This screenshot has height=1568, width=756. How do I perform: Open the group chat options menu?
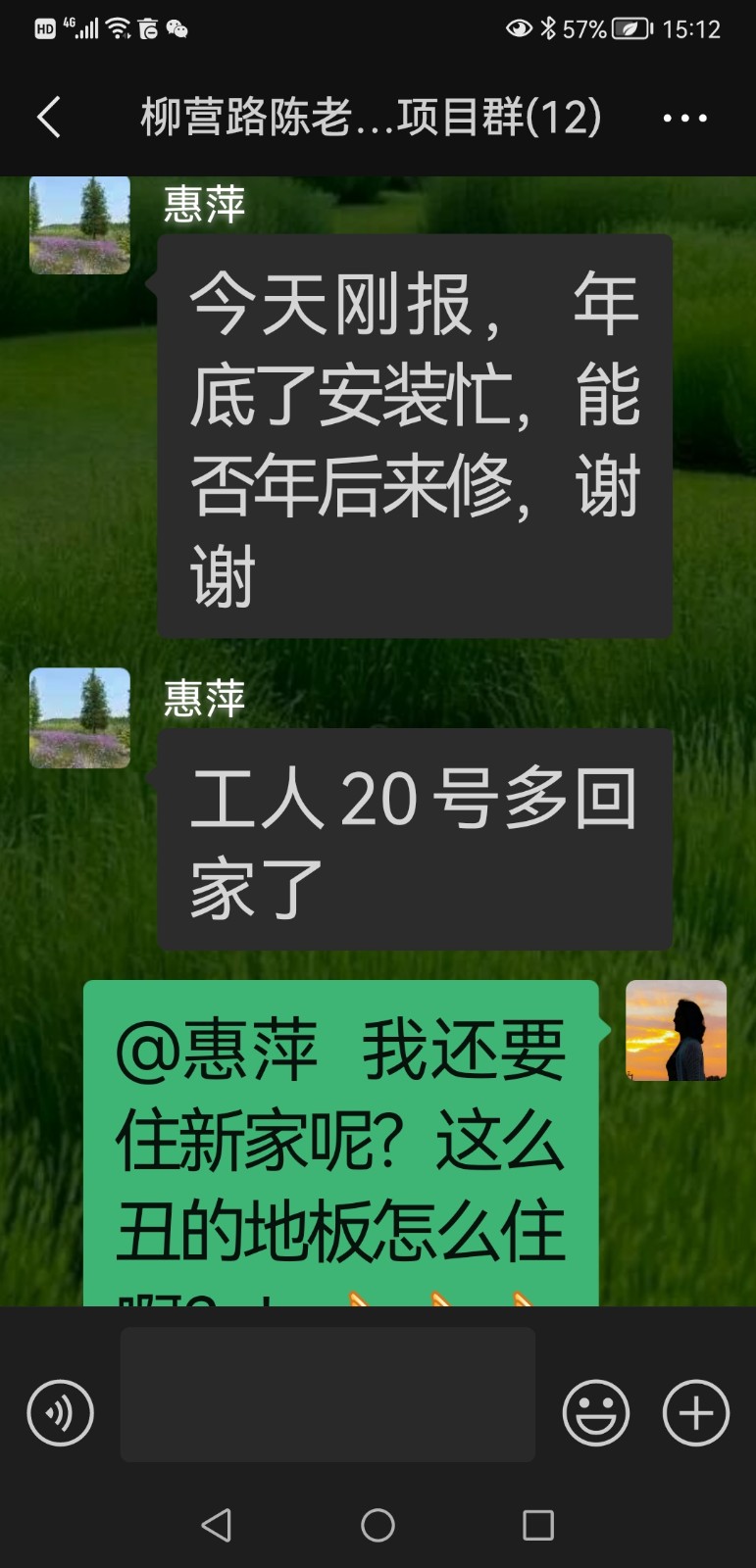(x=684, y=119)
